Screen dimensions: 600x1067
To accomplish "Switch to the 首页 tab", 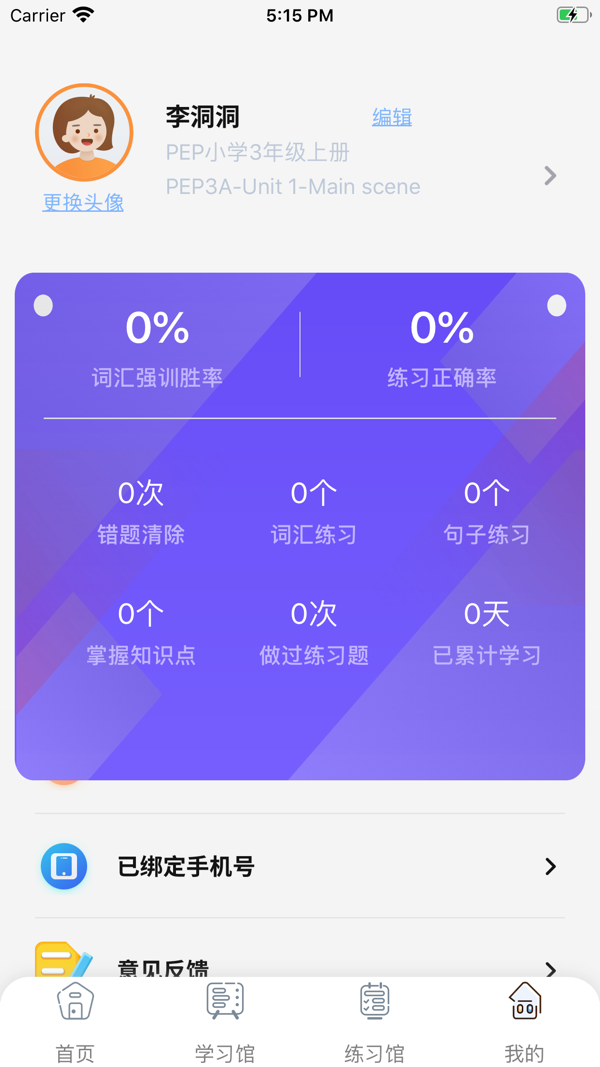I will (75, 1022).
